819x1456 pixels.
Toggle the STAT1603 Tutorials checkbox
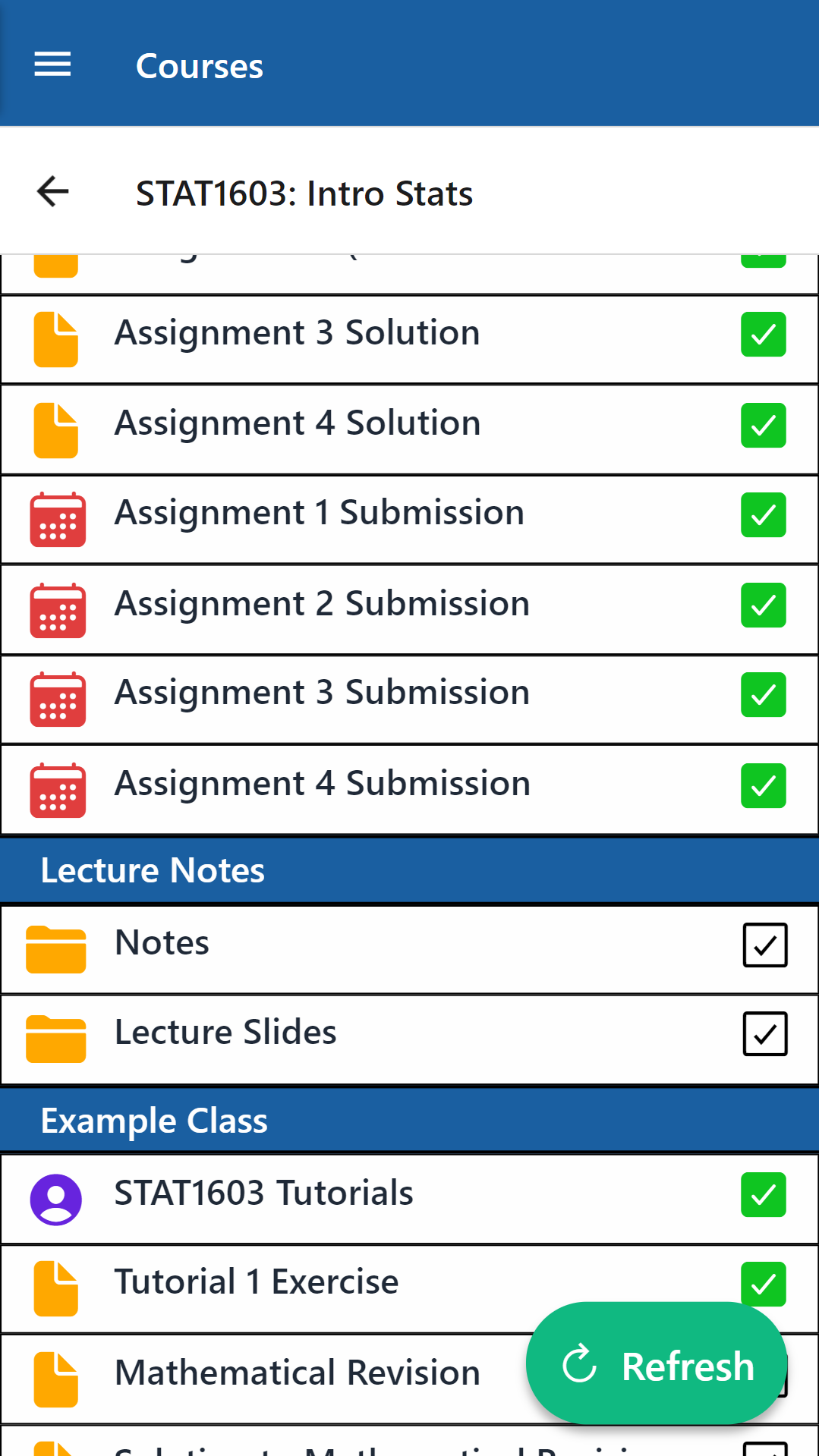[764, 1195]
